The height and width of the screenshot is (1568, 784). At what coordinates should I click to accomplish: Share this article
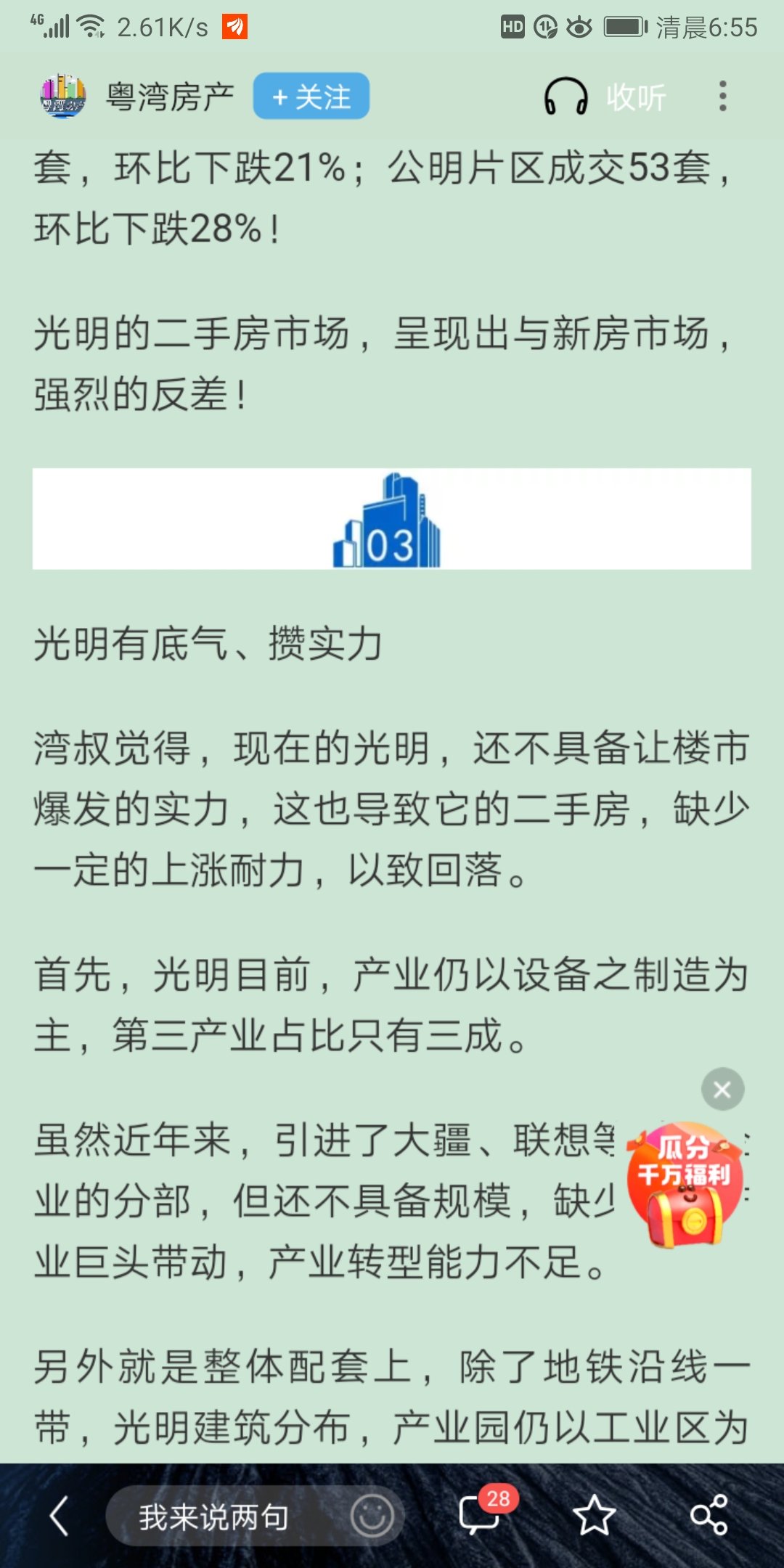tap(709, 1516)
